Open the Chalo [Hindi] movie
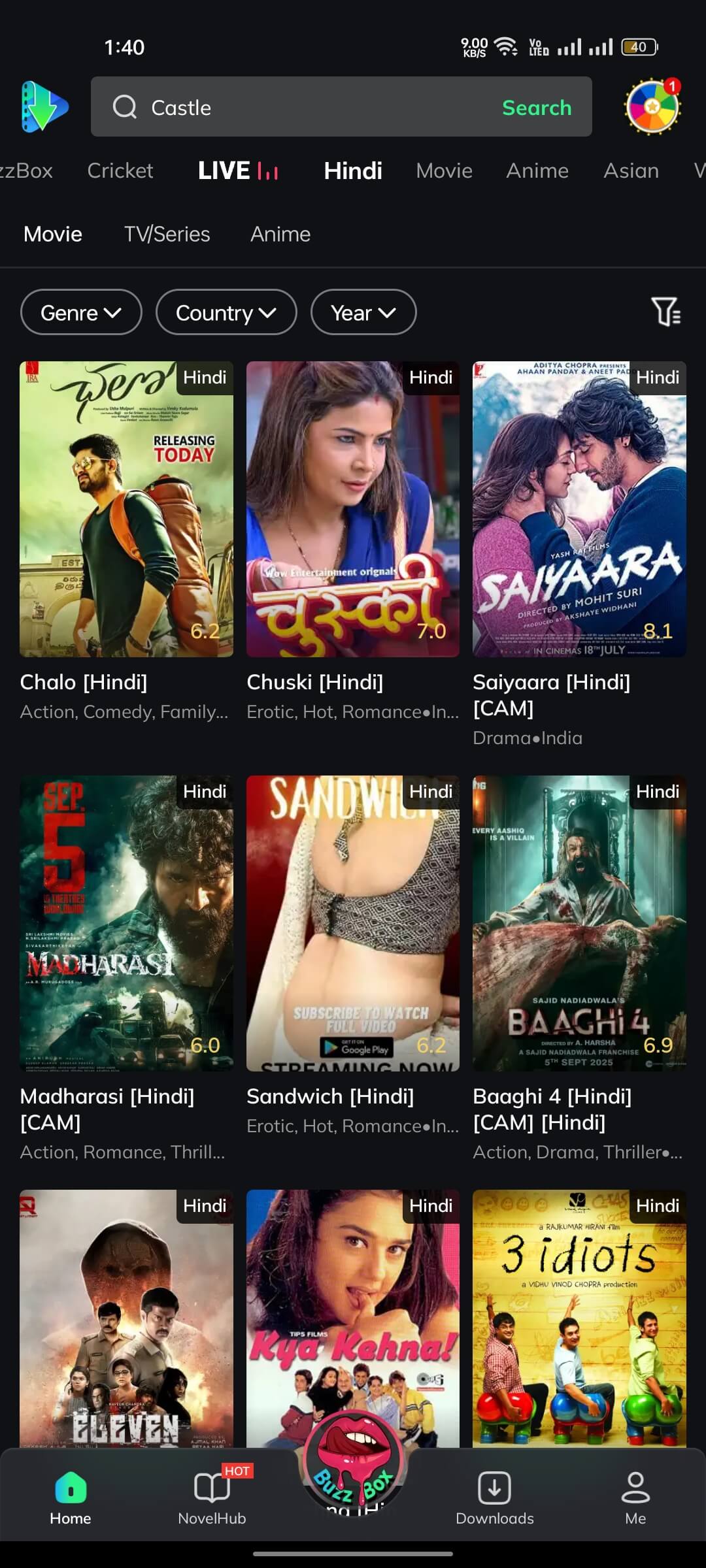 click(x=126, y=510)
